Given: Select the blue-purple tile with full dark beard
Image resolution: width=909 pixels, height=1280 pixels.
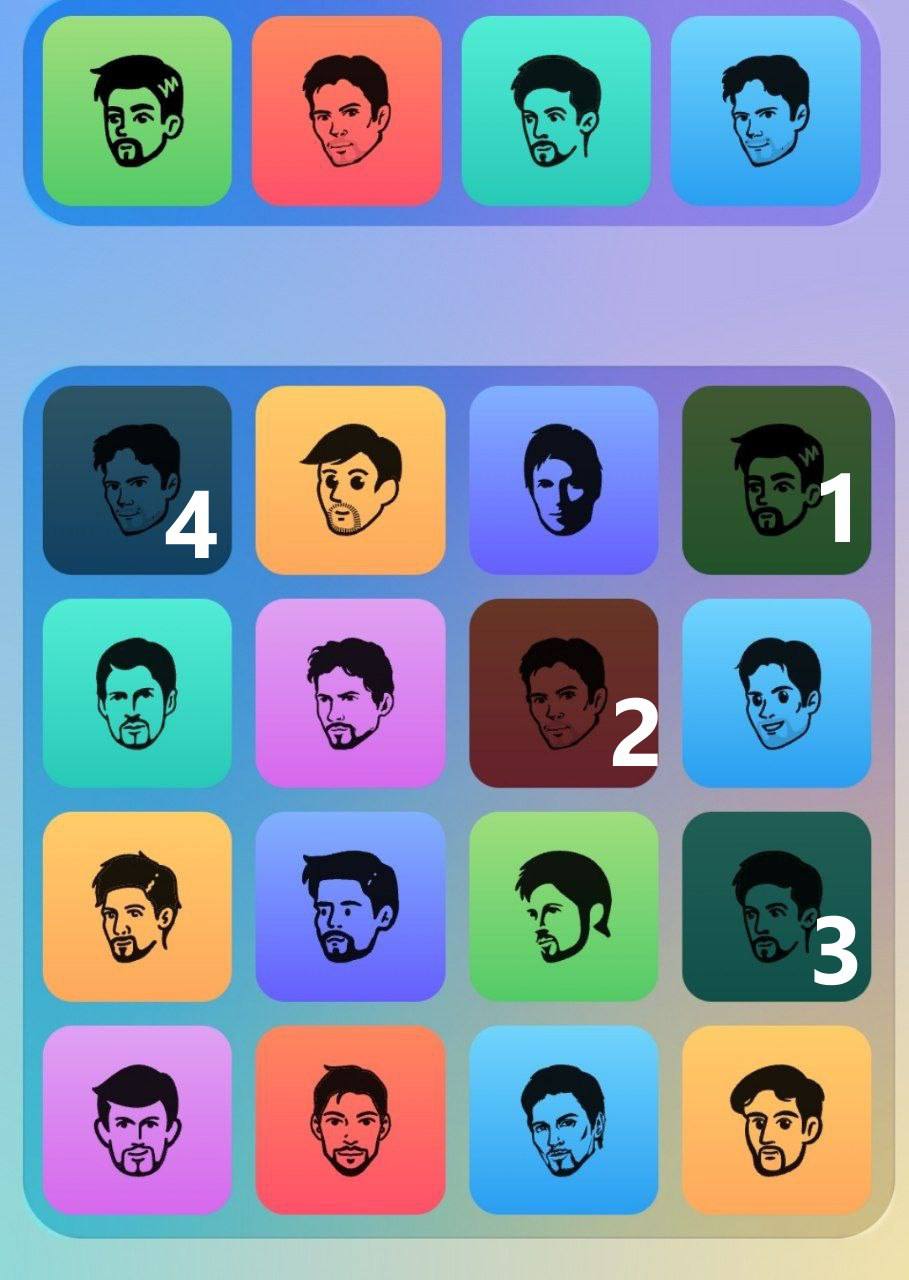Looking at the screenshot, I should pos(350,906).
